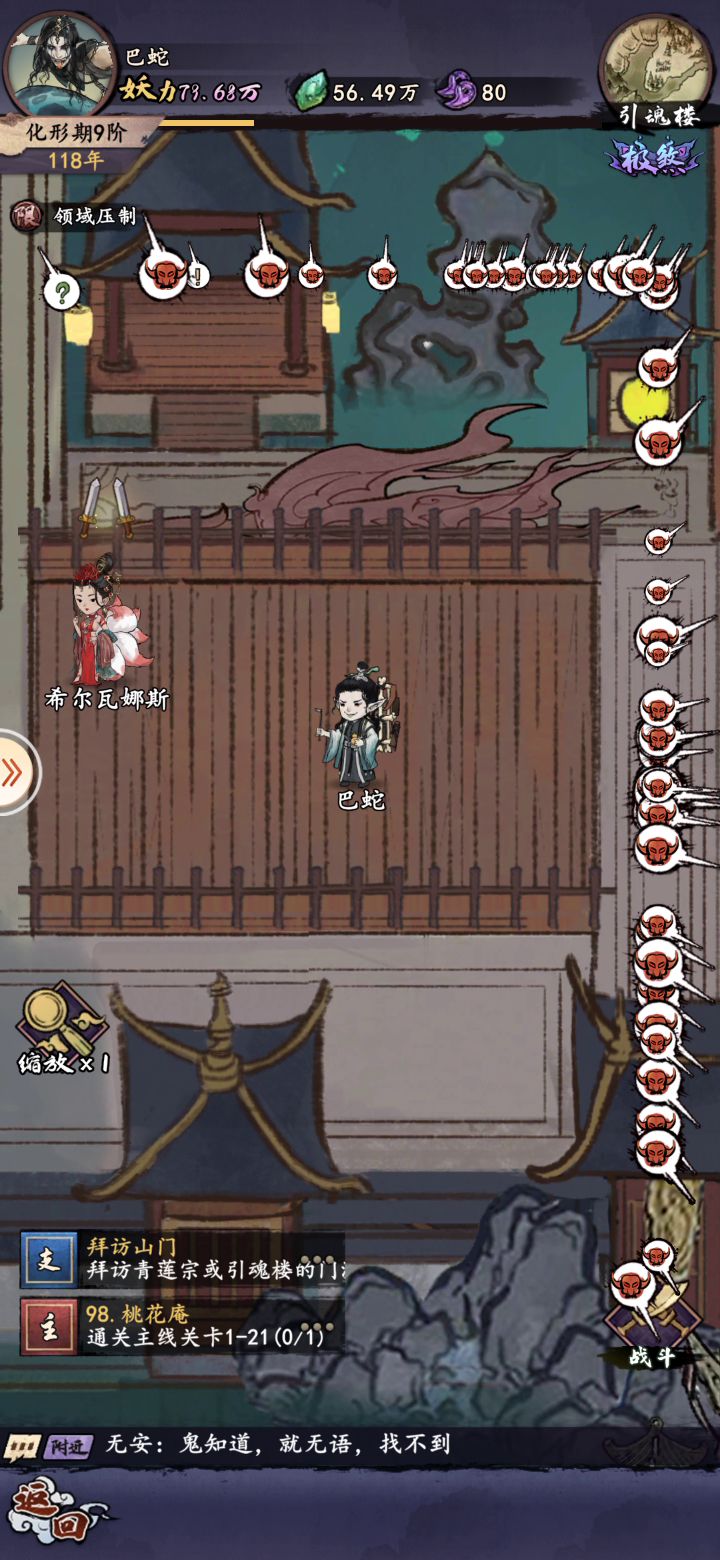
Task: Tap the green question mark bubble
Action: (x=62, y=293)
